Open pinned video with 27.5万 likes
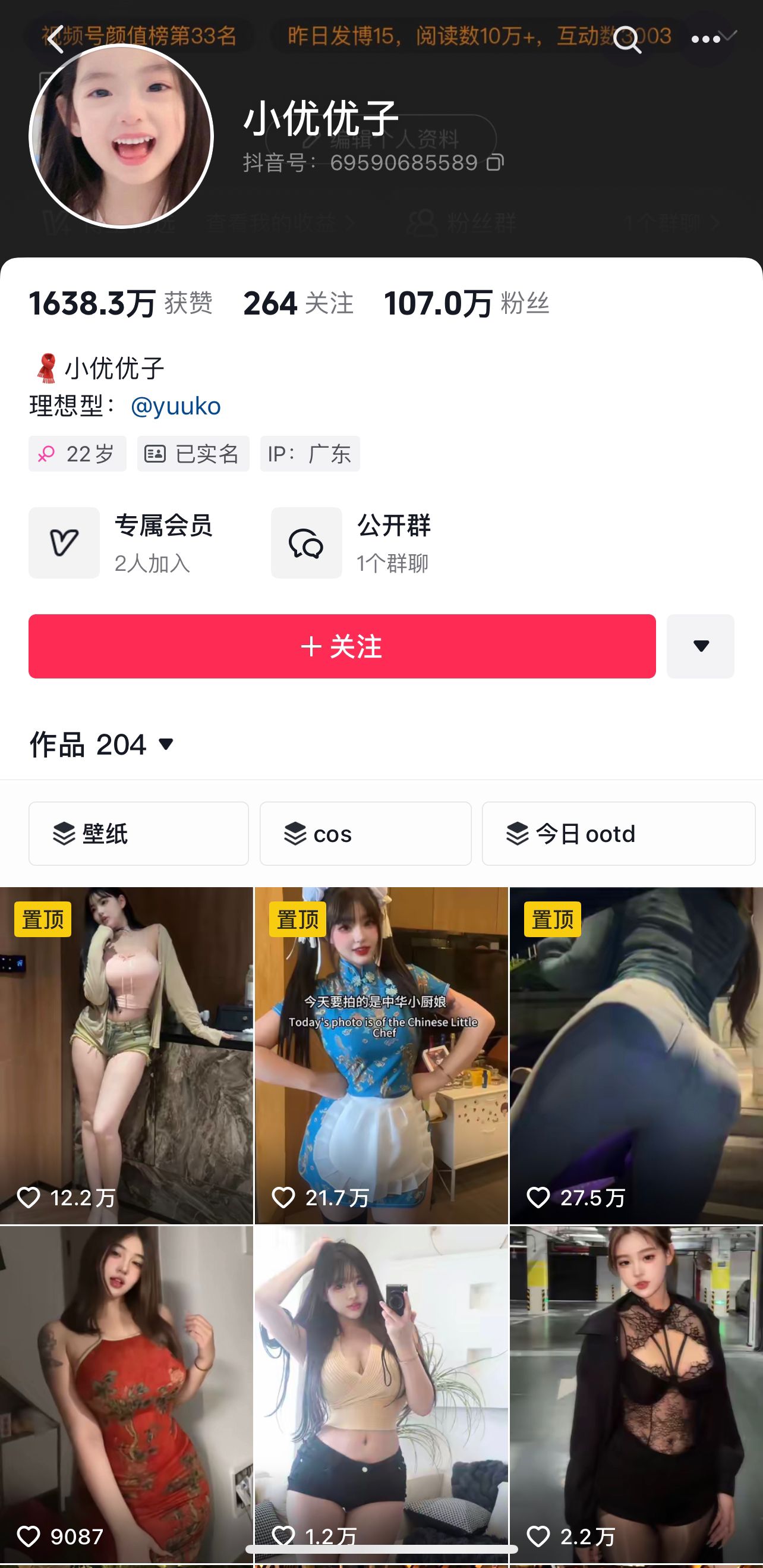The image size is (763, 1568). click(x=636, y=1055)
